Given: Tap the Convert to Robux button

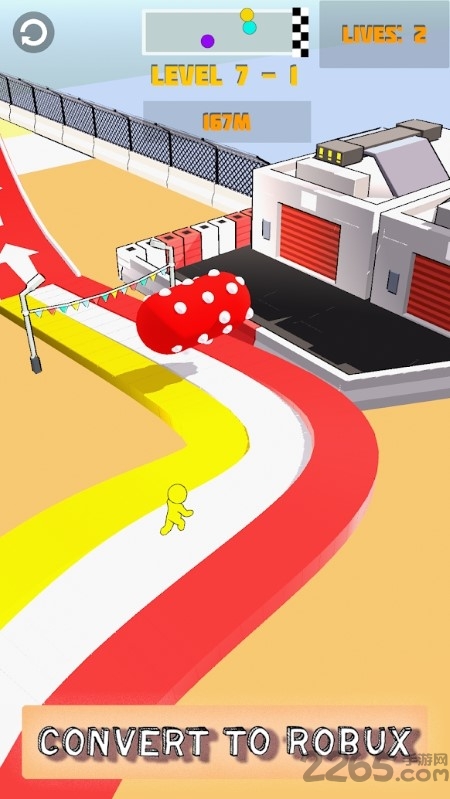Looking at the screenshot, I should click(x=225, y=741).
